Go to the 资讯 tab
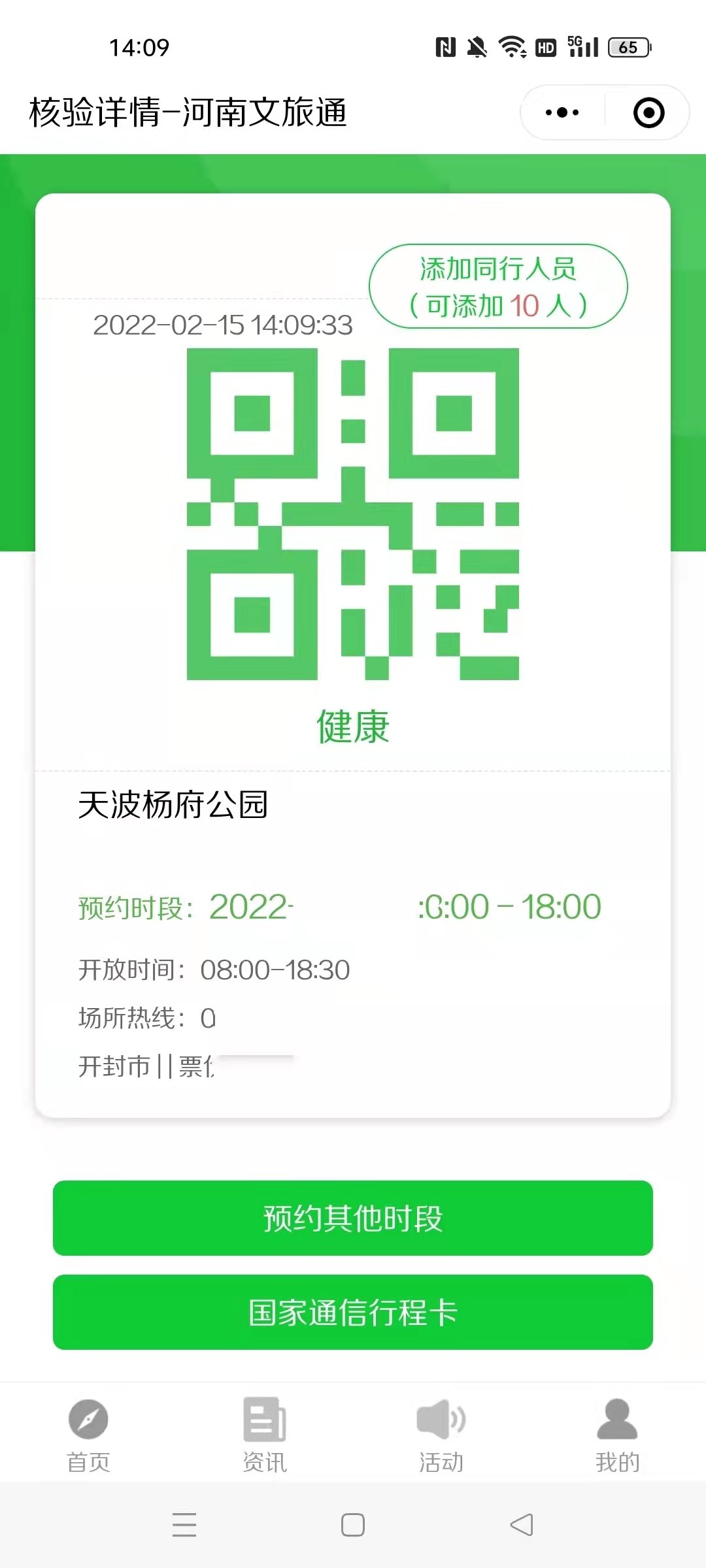Screen dimensions: 706x1568 pyautogui.click(x=265, y=1435)
